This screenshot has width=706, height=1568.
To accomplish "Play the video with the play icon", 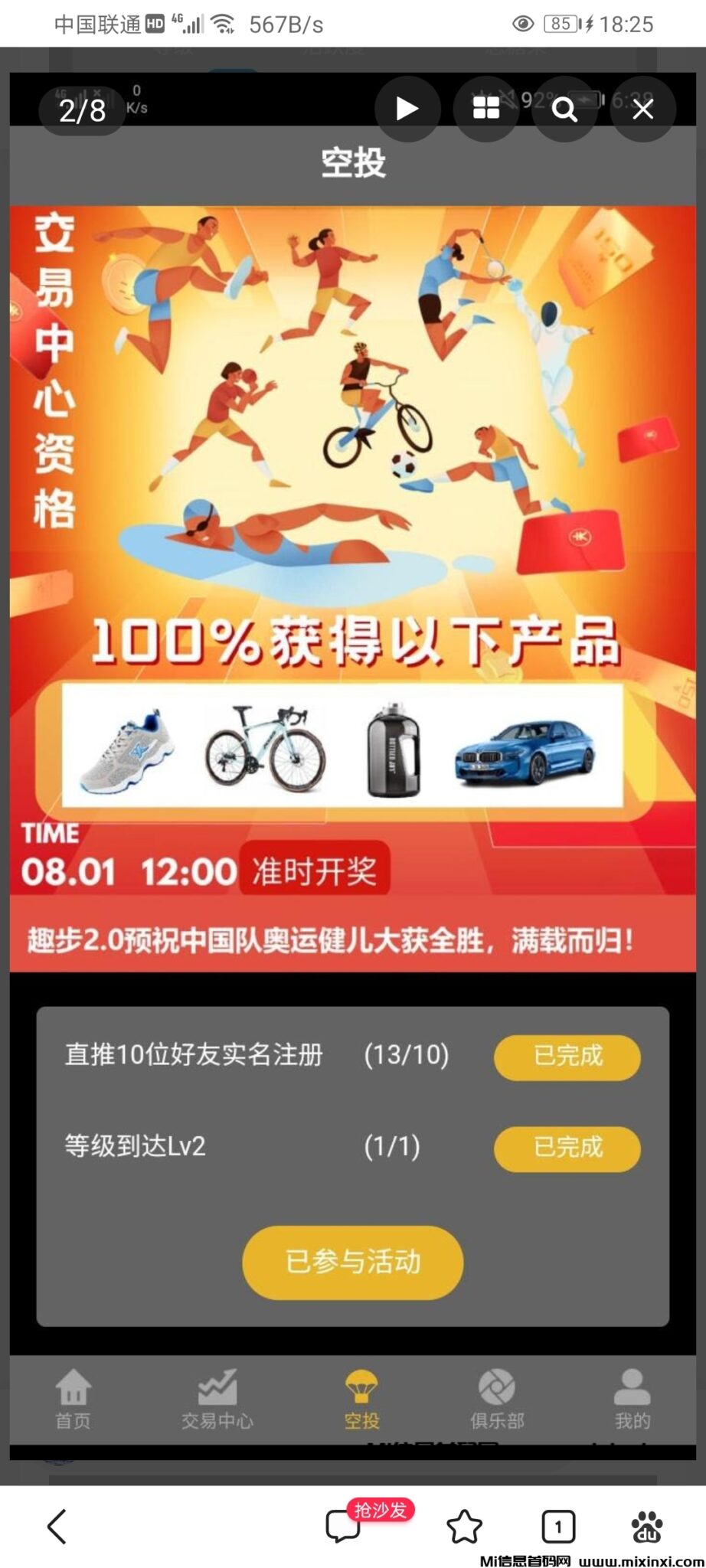I will [x=407, y=109].
